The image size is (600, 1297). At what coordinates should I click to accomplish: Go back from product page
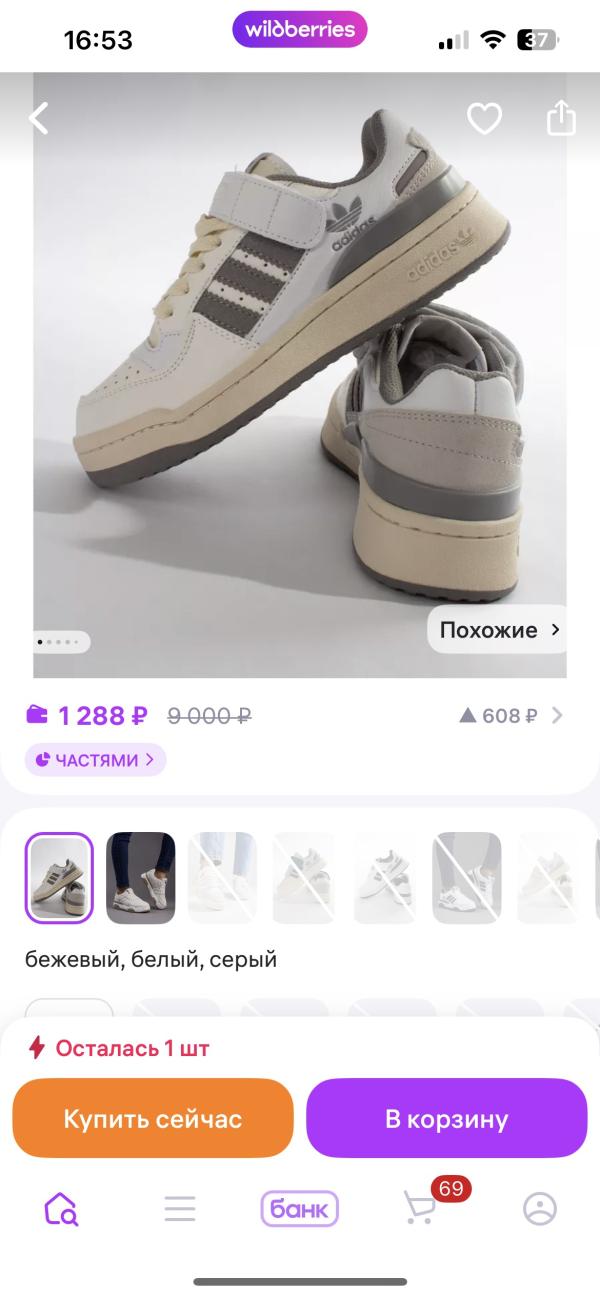(x=39, y=119)
